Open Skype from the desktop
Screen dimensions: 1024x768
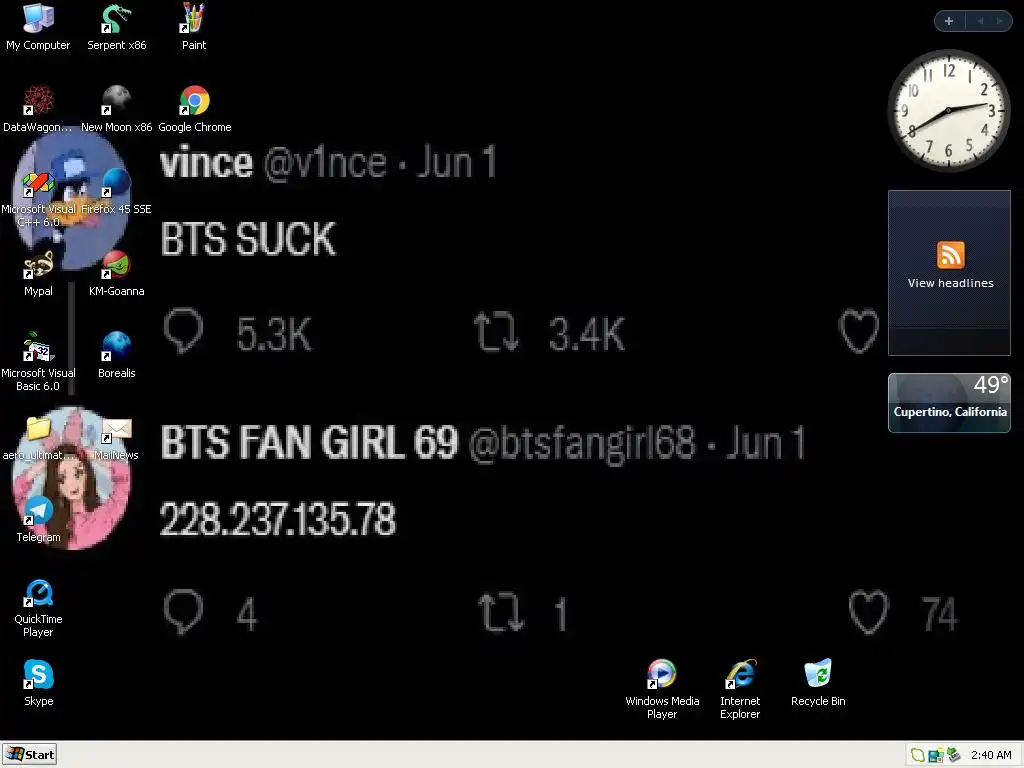[38, 676]
